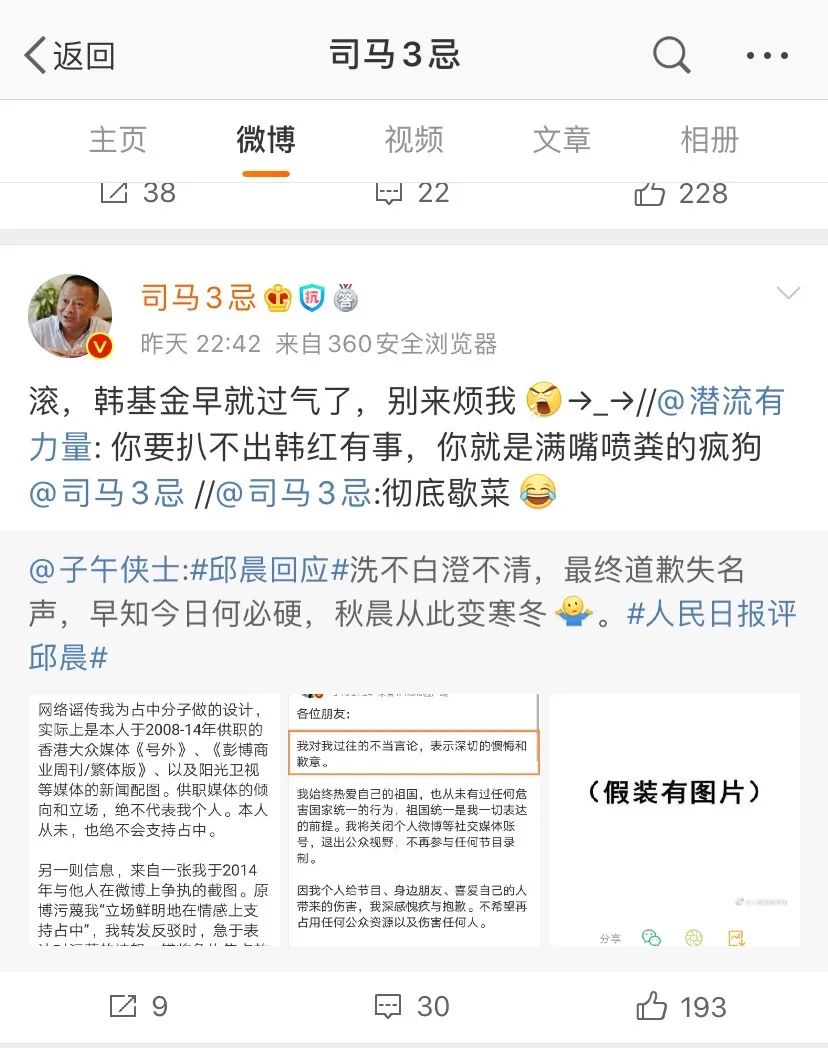Expand the chevron menu on the post

[x=789, y=293]
